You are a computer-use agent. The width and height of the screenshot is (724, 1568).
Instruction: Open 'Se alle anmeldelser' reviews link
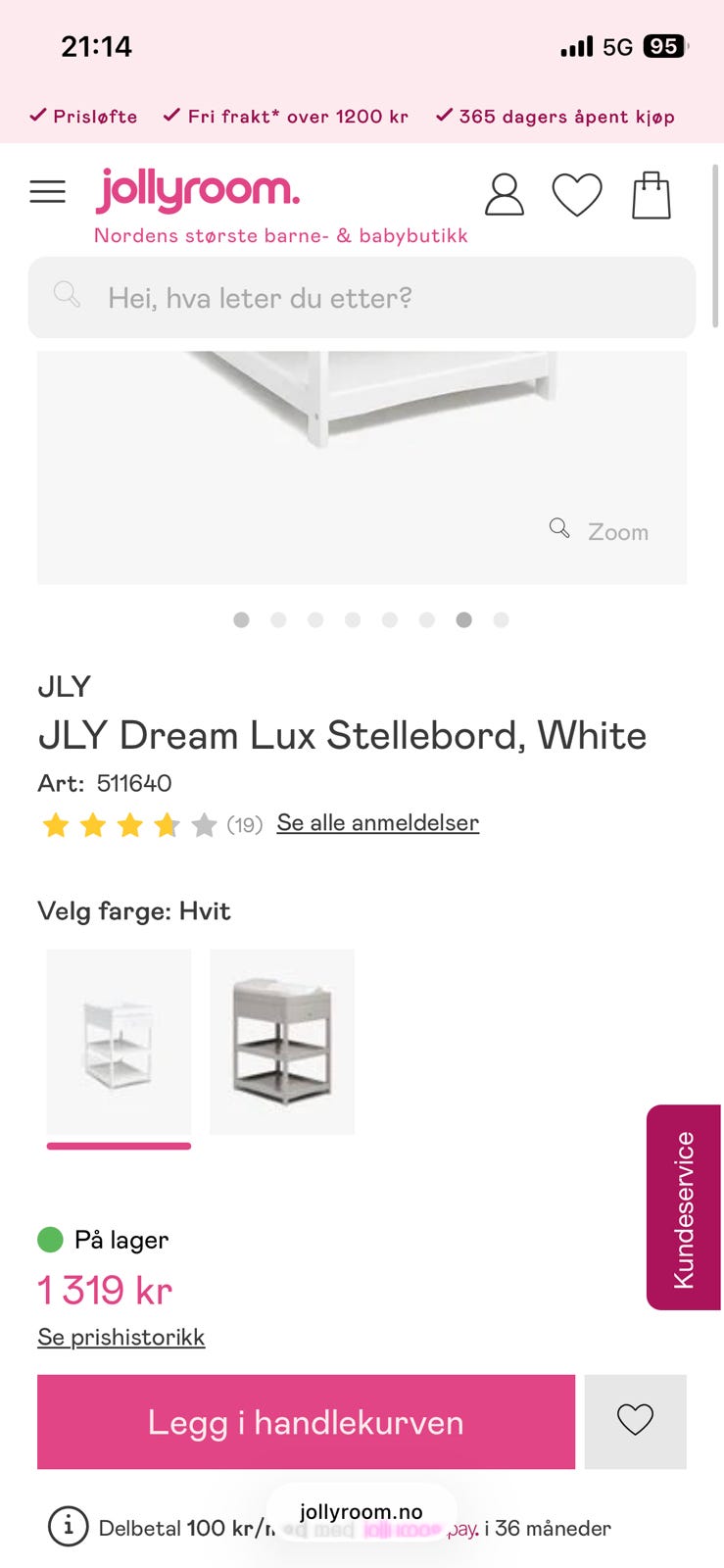377,822
